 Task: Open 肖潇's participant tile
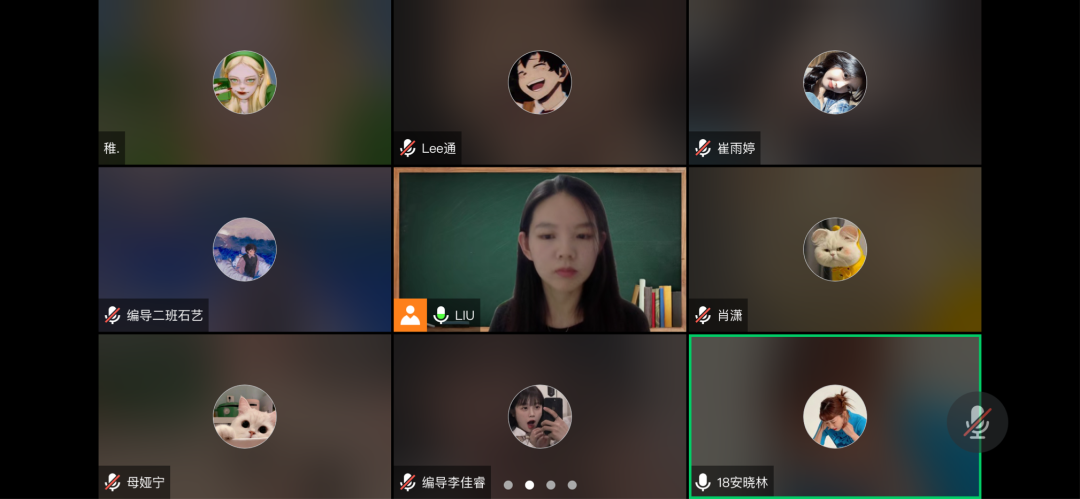point(834,249)
